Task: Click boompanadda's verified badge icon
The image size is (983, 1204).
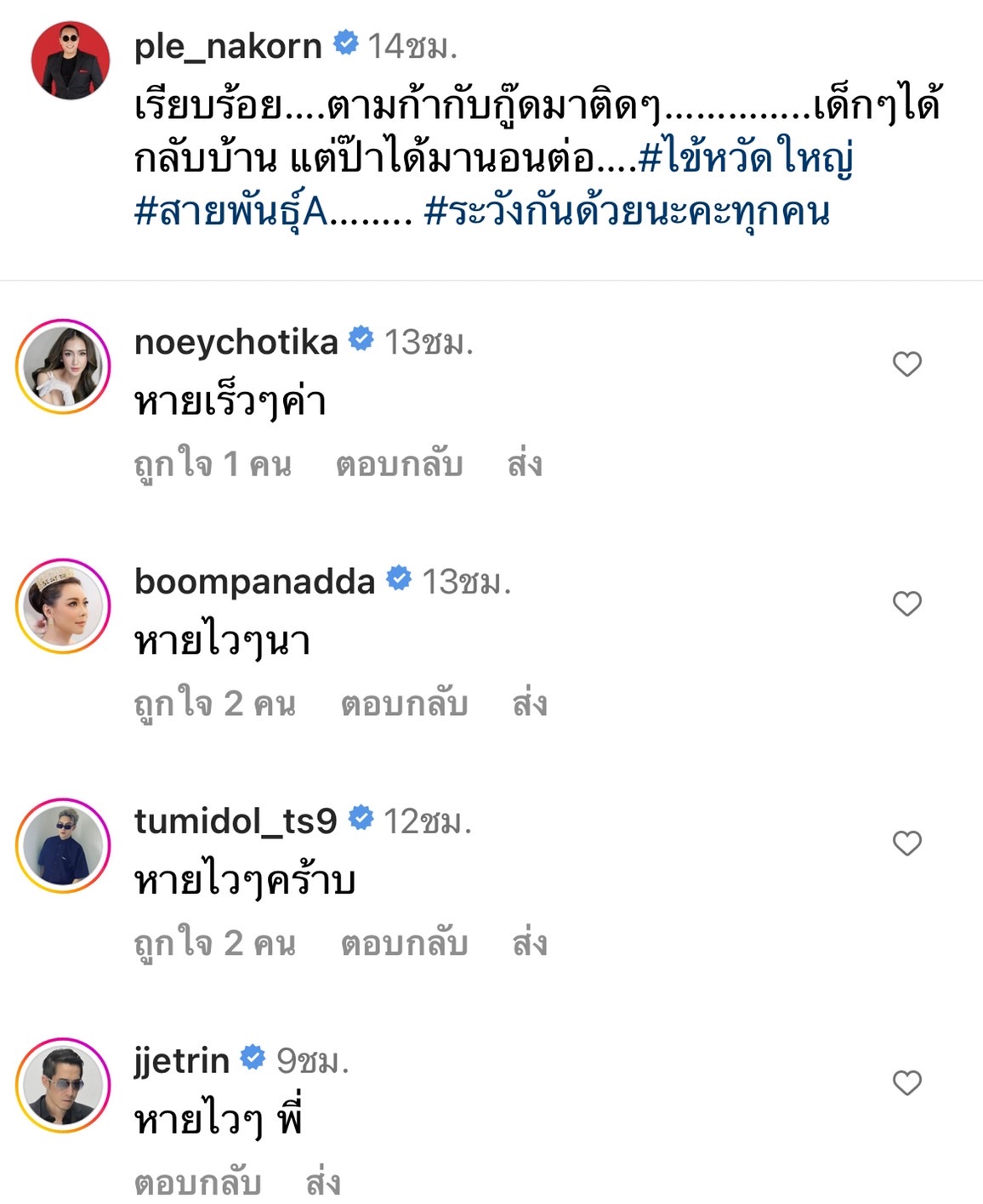Action: 396,580
